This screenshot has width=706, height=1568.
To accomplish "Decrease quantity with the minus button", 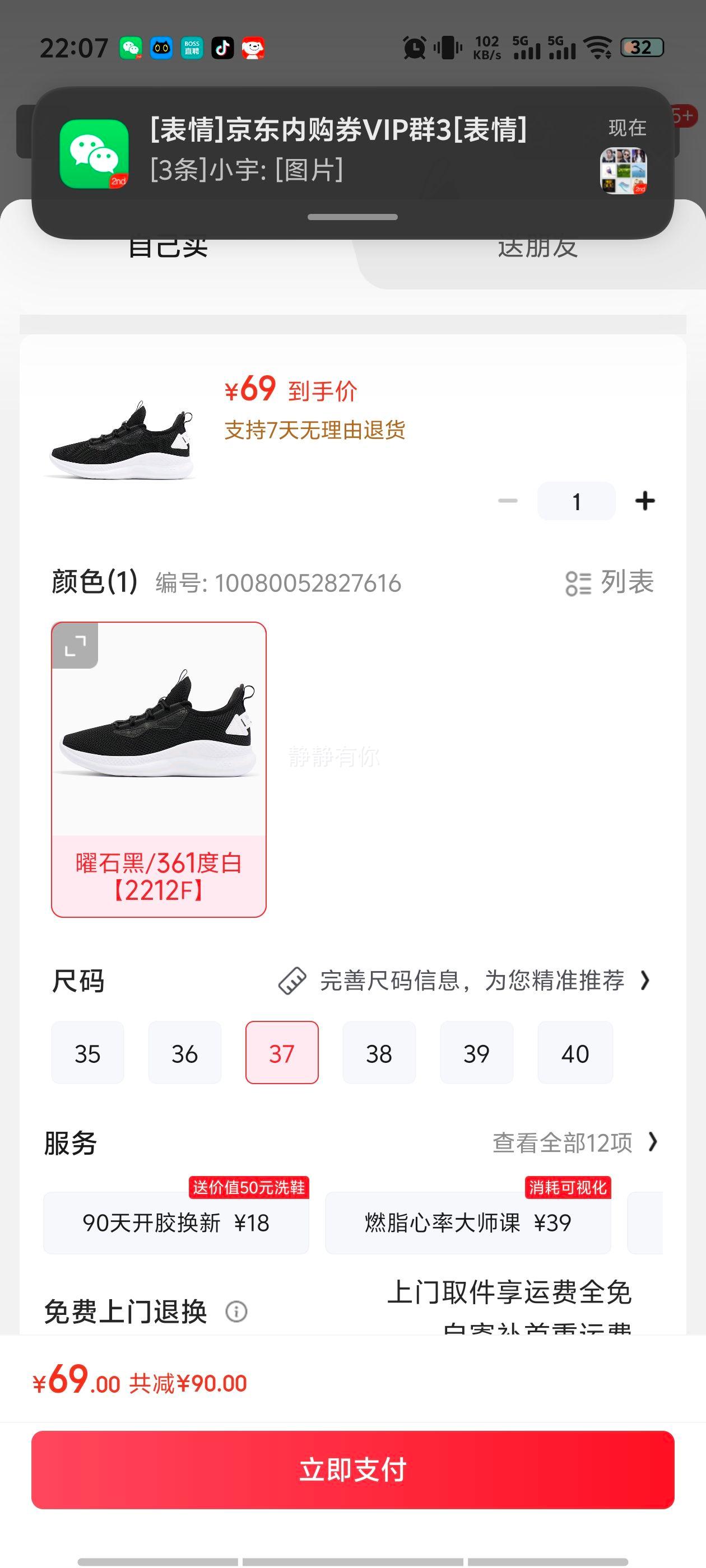I will point(508,501).
